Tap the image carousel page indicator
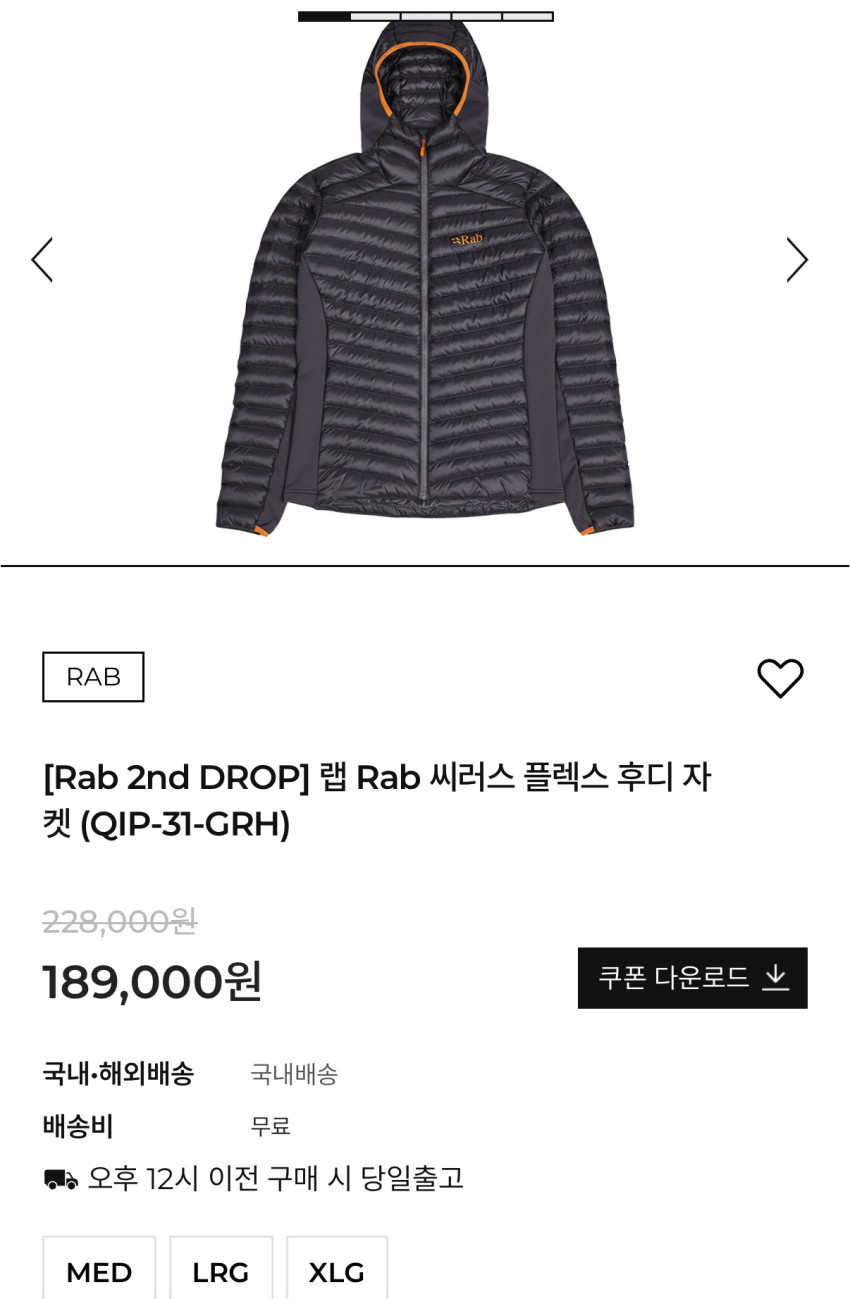 coord(426,17)
